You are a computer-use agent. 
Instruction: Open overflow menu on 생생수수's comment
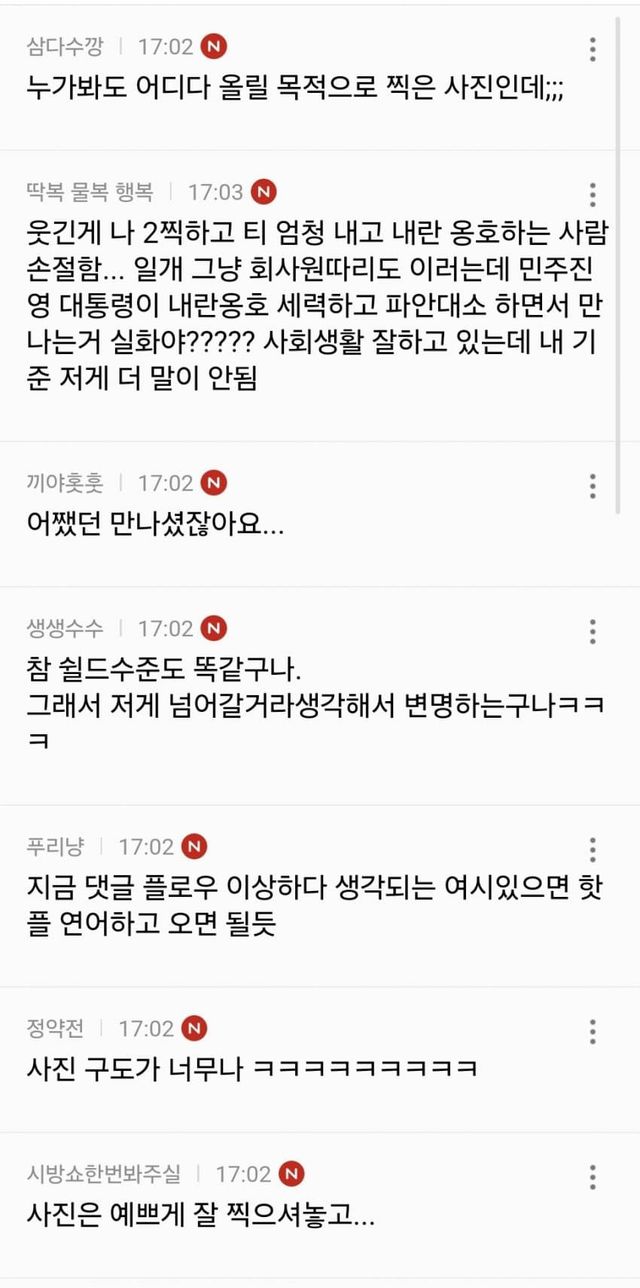pos(593,631)
